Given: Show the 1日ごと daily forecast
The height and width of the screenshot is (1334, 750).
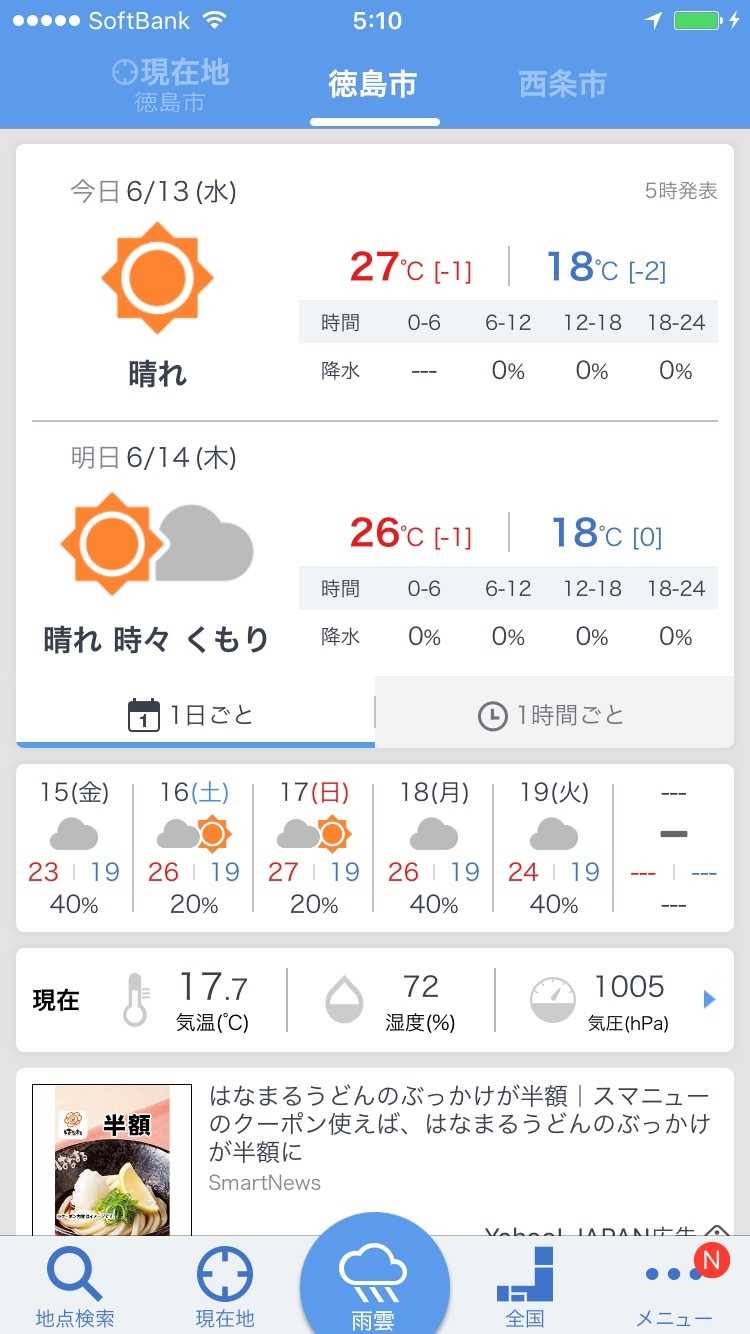Looking at the screenshot, I should pos(195,714).
